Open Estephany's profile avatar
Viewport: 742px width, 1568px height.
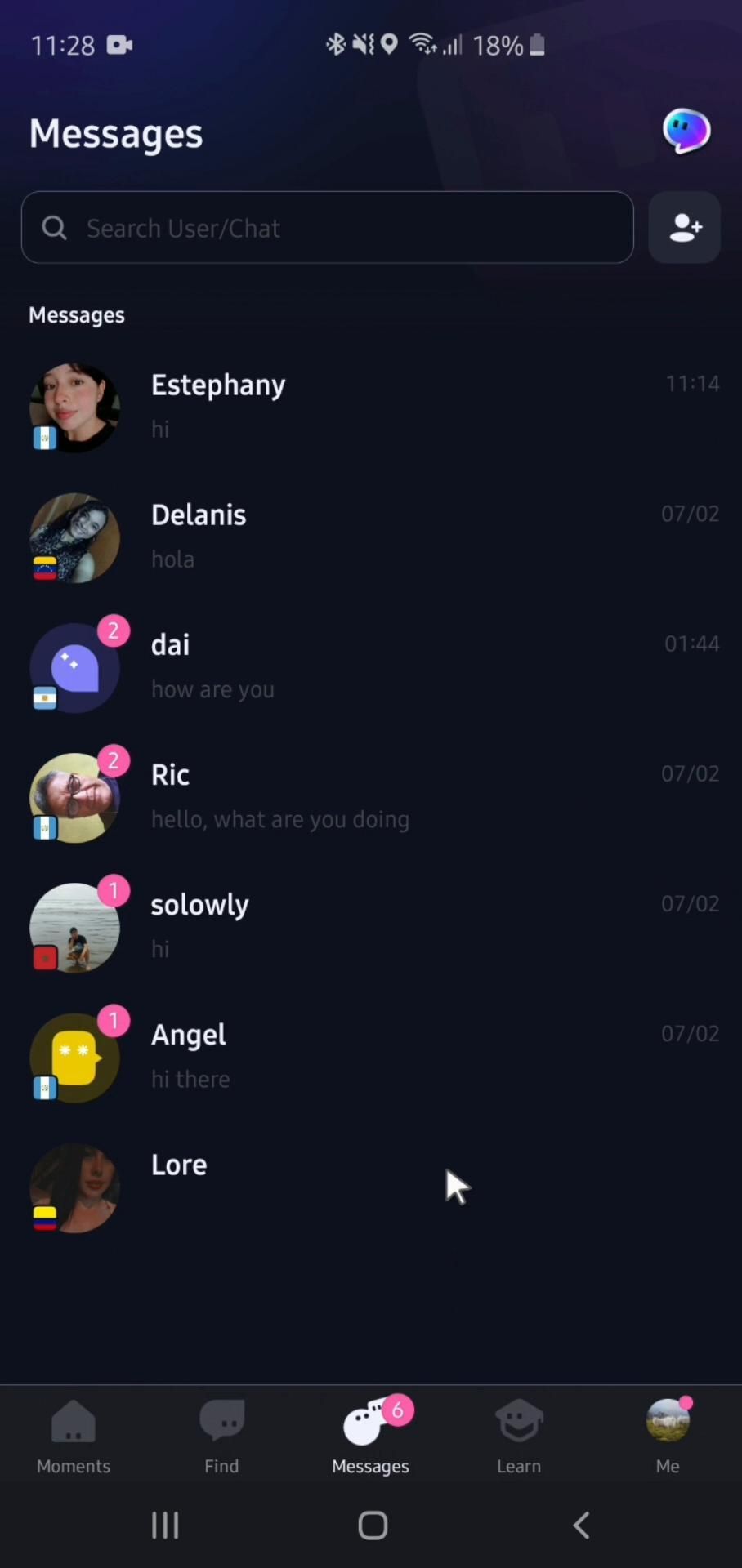(x=74, y=407)
